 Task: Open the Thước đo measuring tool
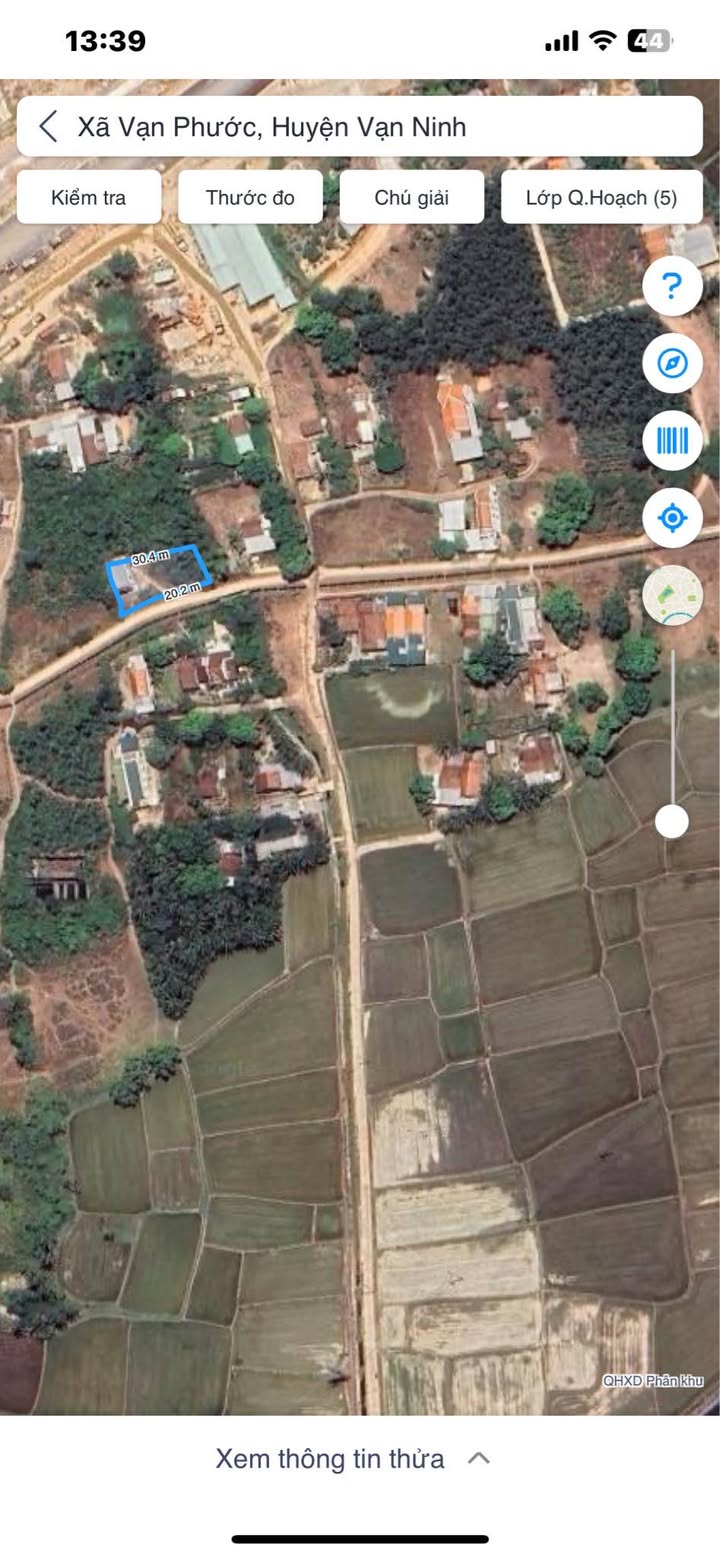tap(250, 197)
